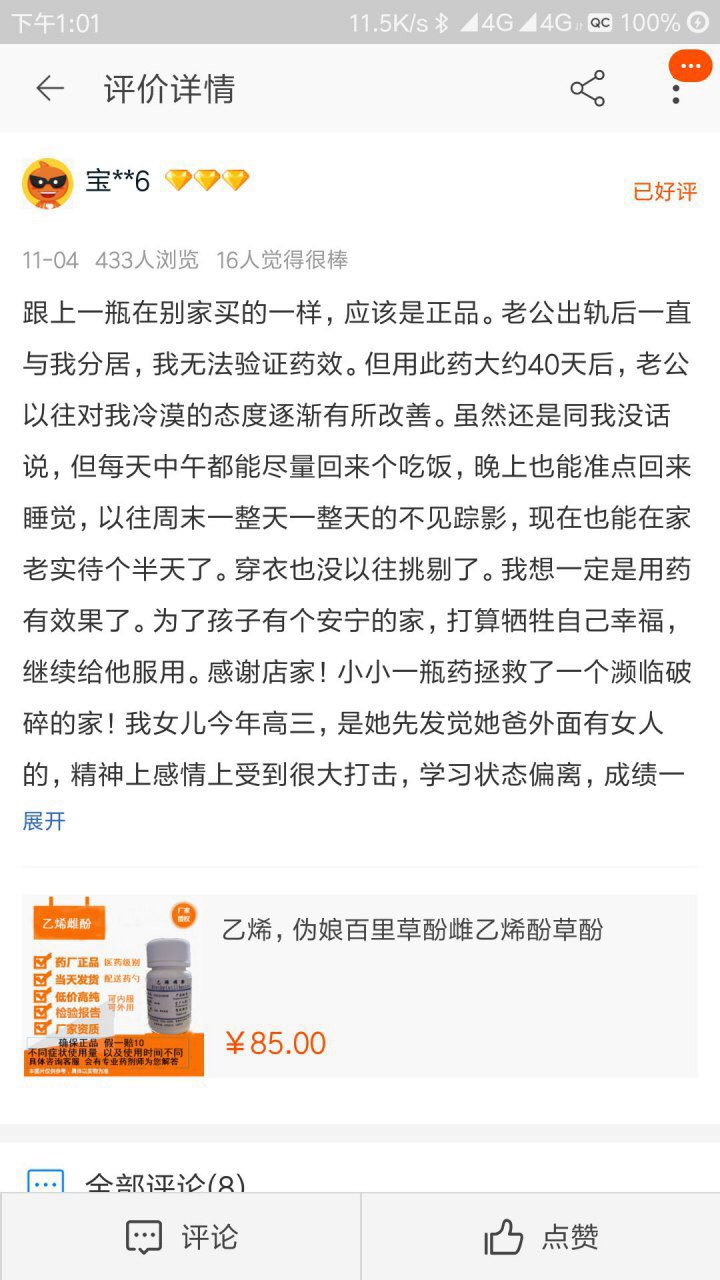Open the overflow menu

[677, 89]
